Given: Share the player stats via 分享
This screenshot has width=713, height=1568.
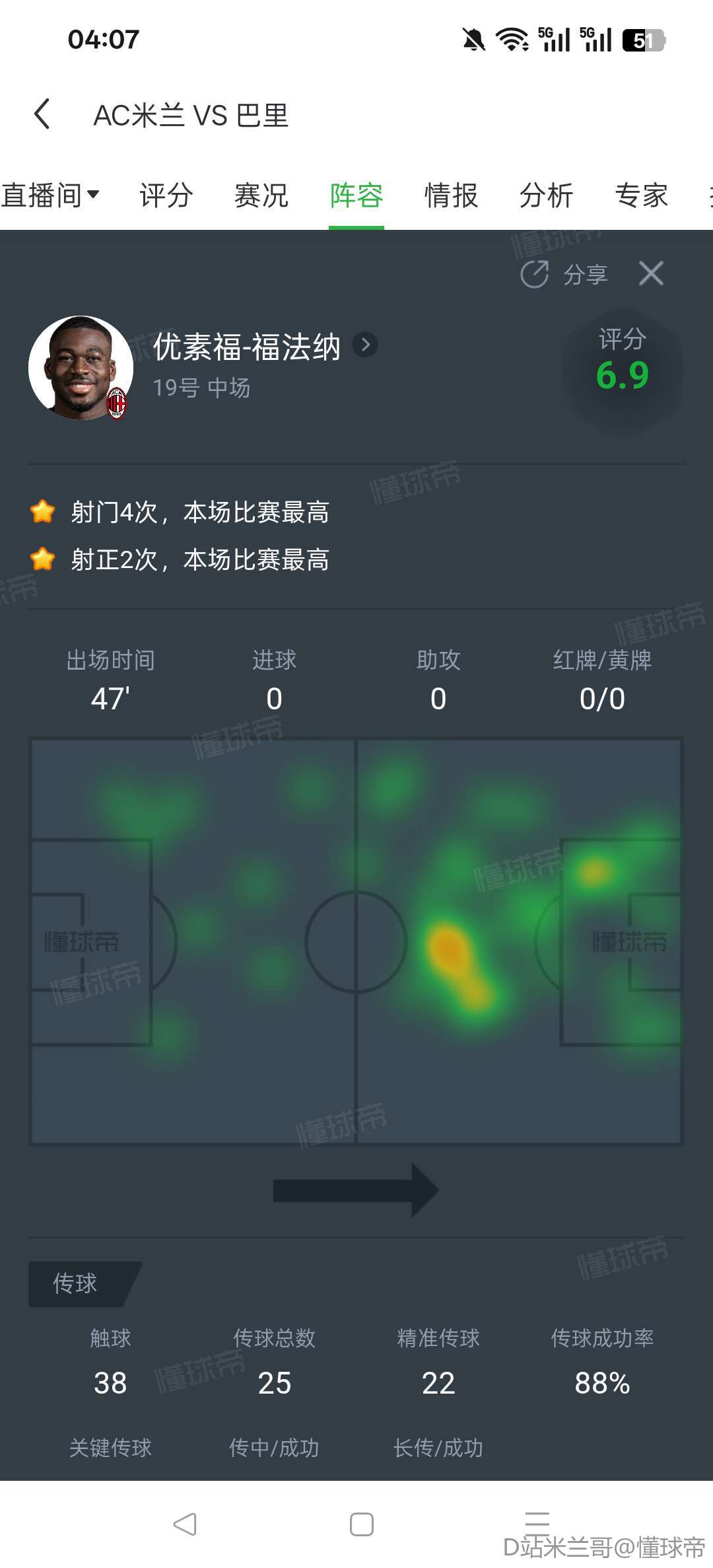Looking at the screenshot, I should click(564, 274).
